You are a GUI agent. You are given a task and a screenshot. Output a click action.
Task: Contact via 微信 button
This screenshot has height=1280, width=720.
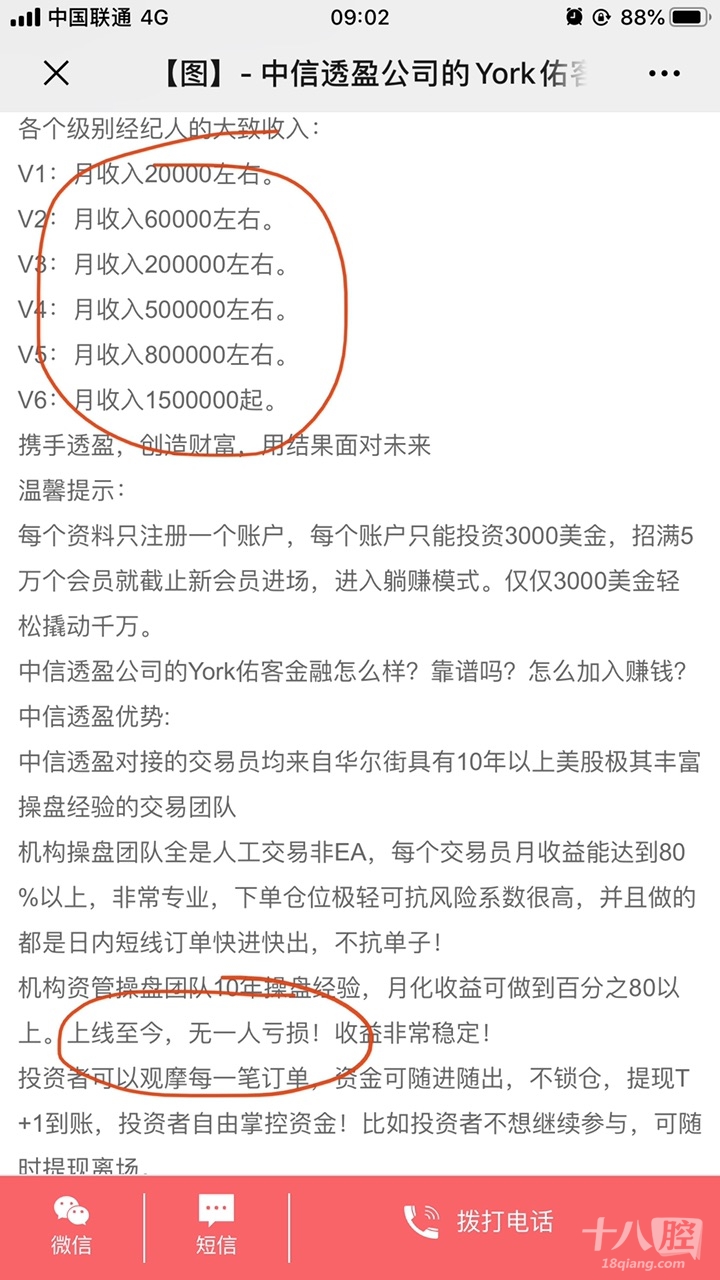(x=71, y=1226)
